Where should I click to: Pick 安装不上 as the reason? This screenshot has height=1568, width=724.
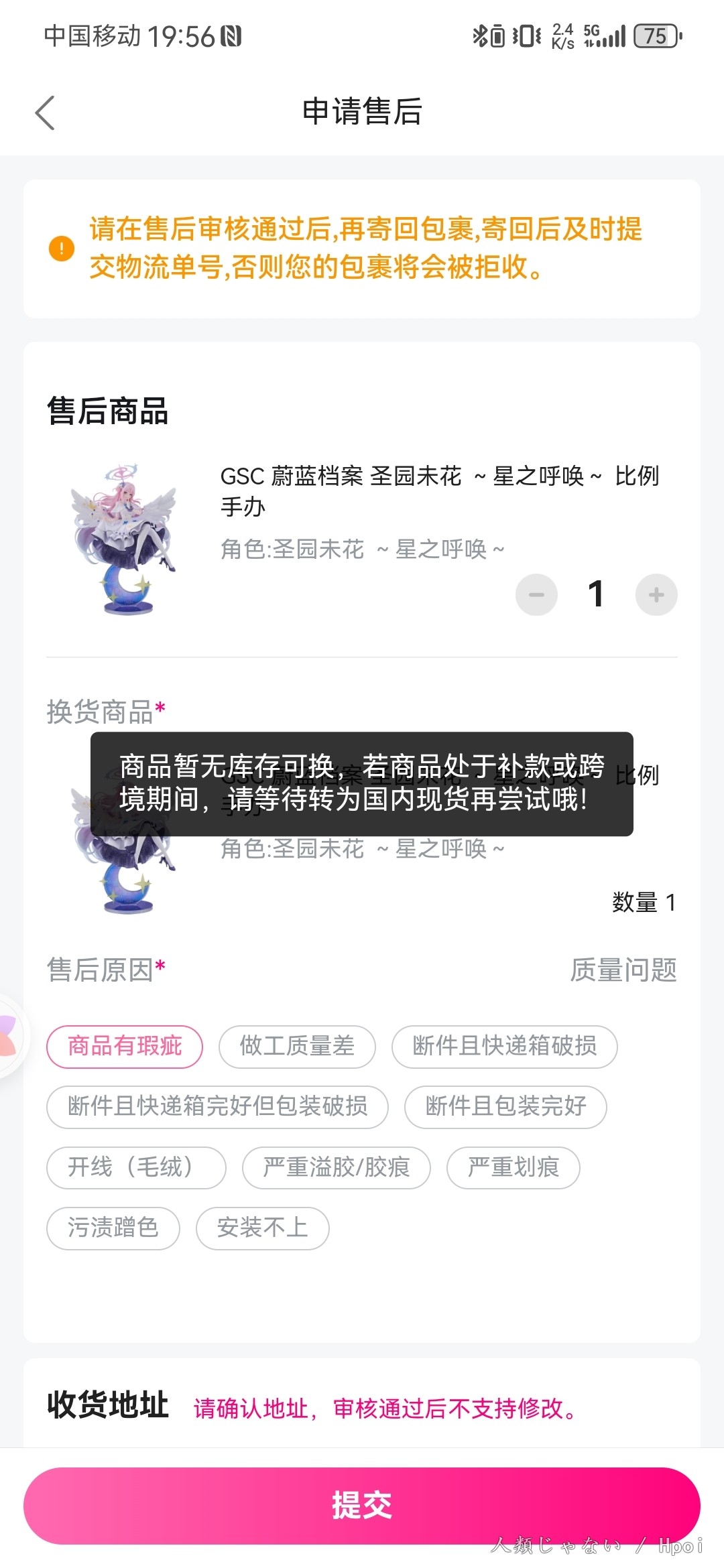(262, 1228)
